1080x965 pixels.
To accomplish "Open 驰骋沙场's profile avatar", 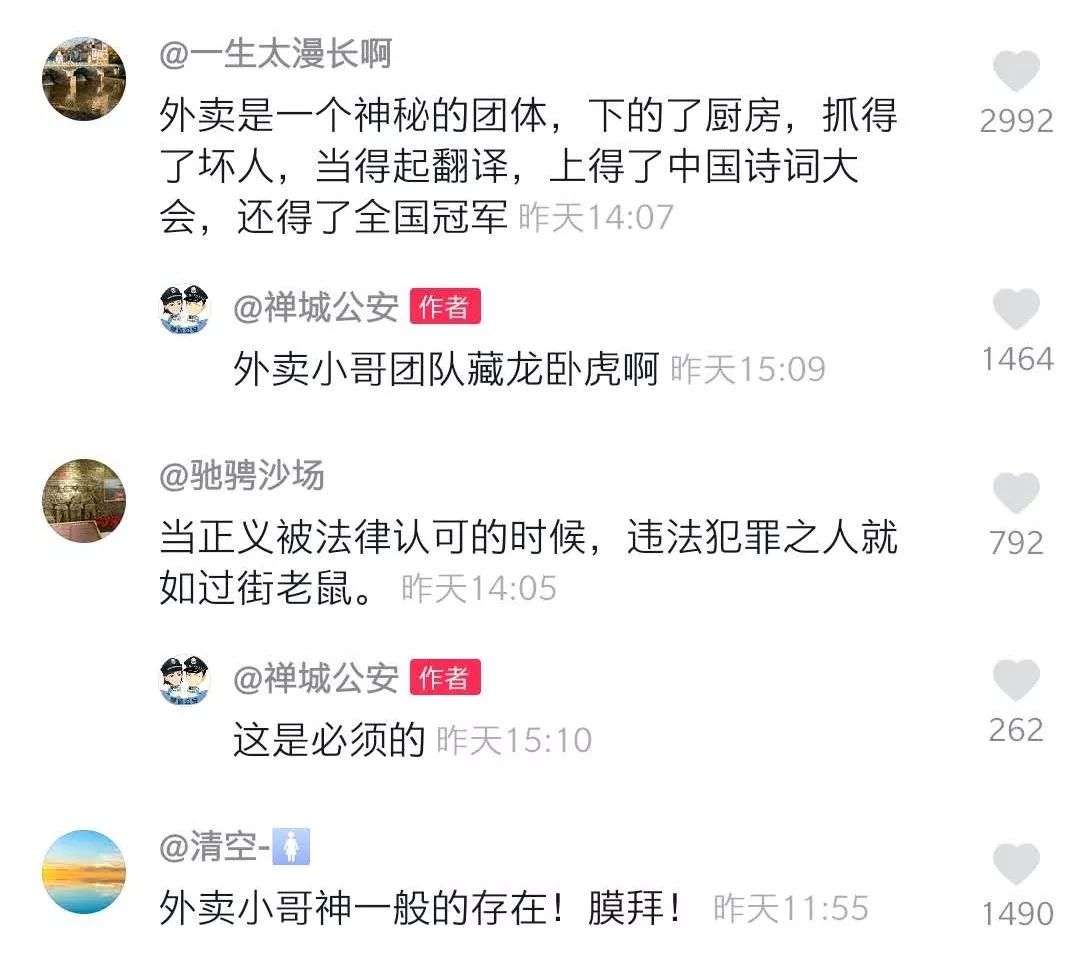I will (x=84, y=501).
